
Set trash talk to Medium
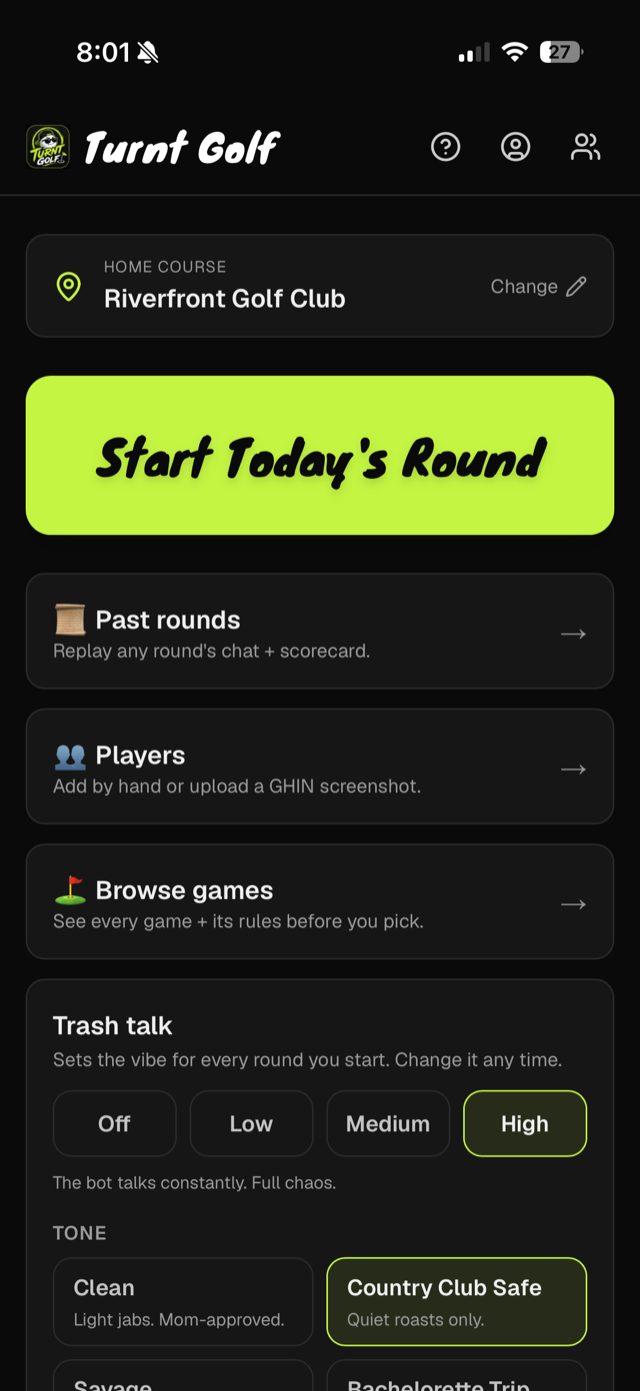(388, 1123)
